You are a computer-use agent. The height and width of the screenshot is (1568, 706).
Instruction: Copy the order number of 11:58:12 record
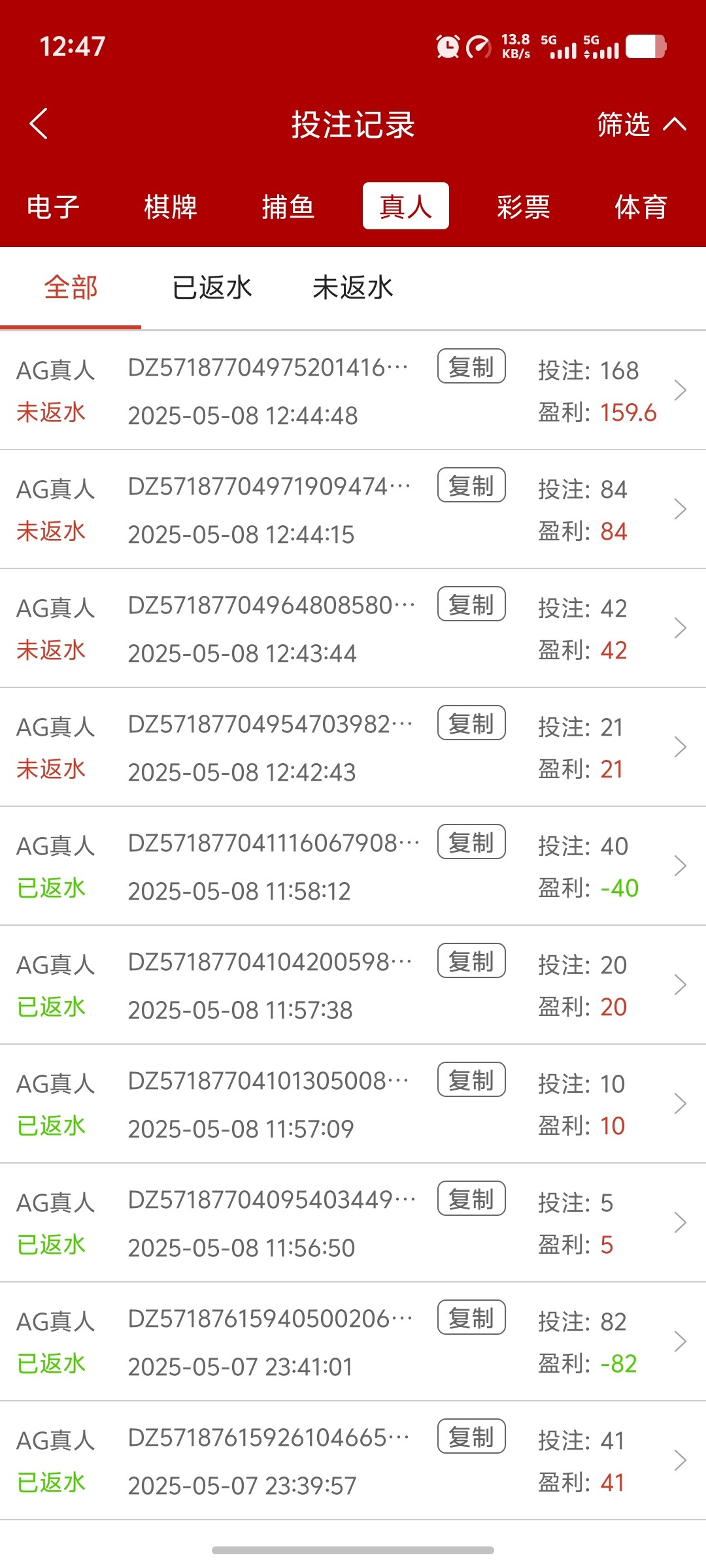(471, 842)
